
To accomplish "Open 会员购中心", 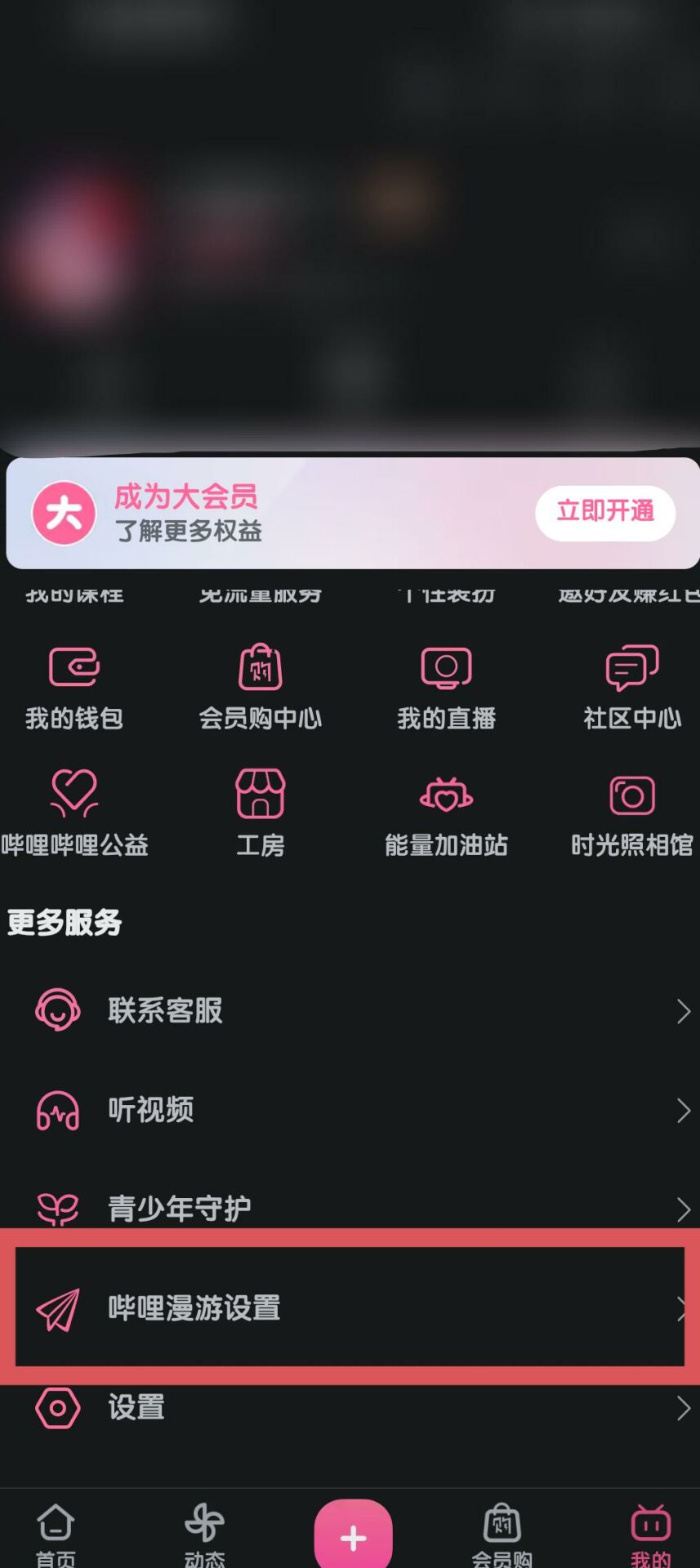I will (260, 688).
